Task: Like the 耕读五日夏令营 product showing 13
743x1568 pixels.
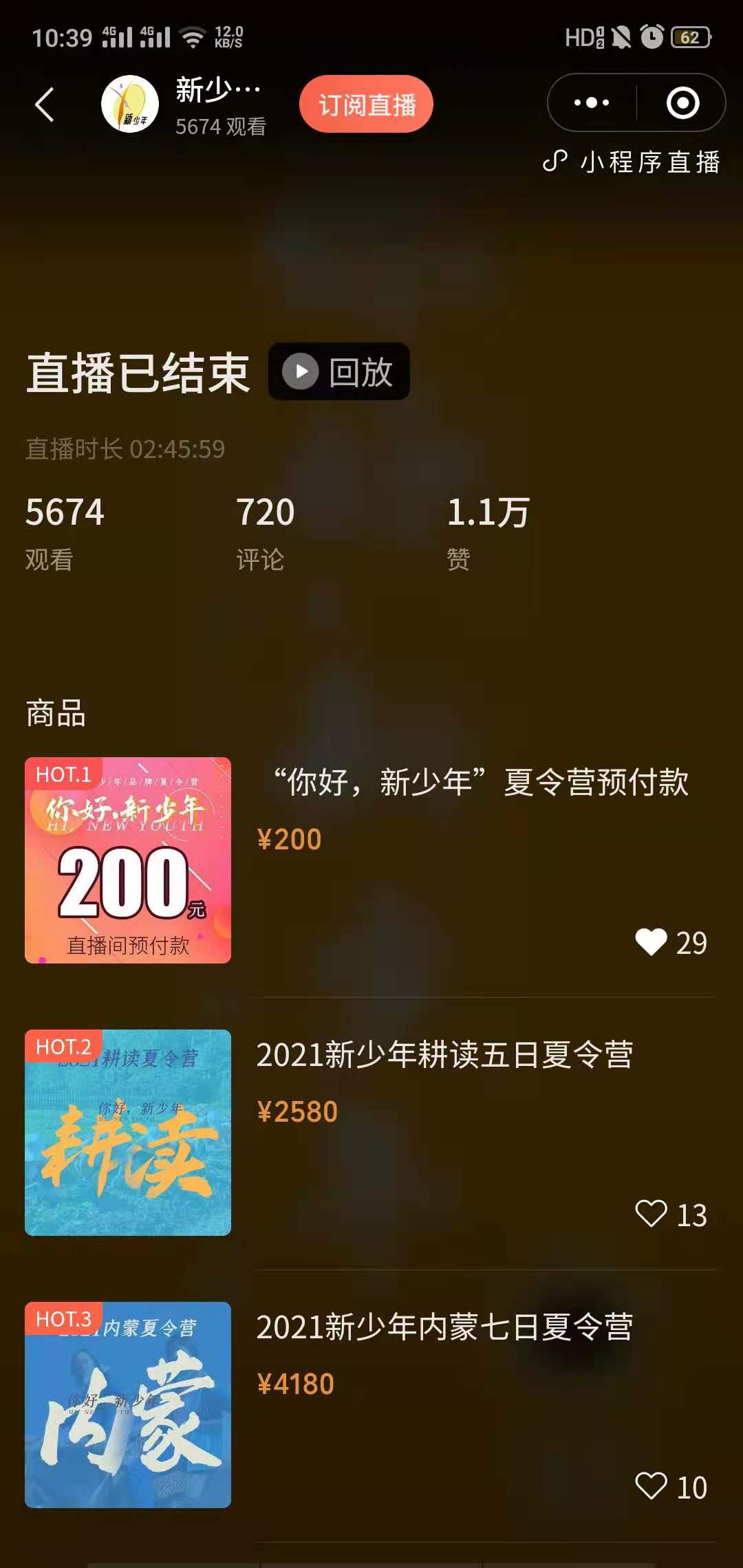Action: [x=652, y=1214]
